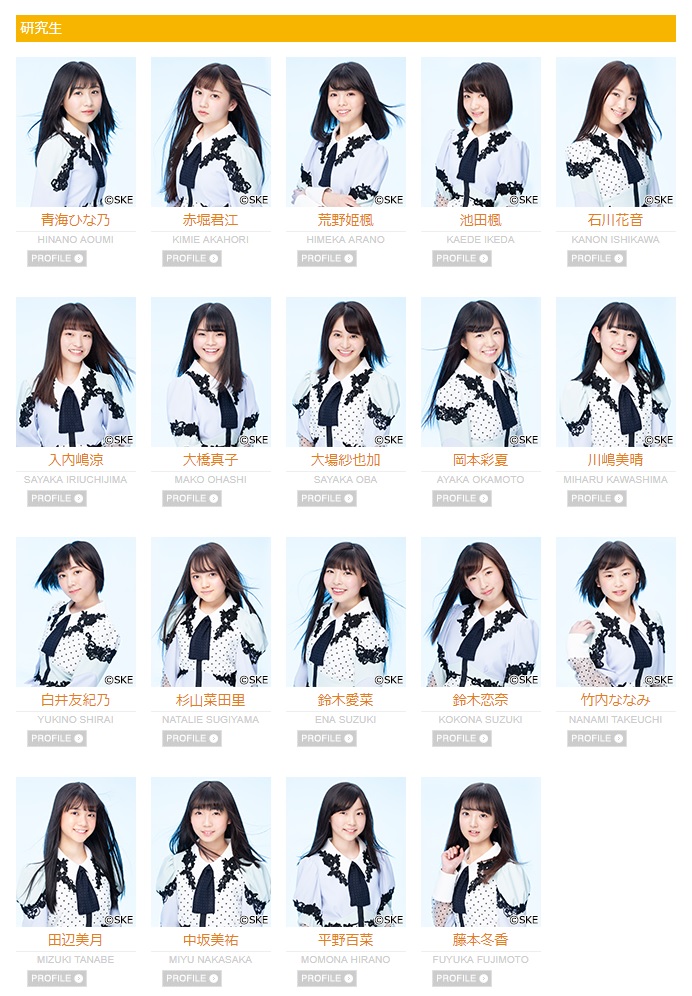This screenshot has height=996, width=692.
Task: View Himeka Arano's profile button
Action: 327,258
